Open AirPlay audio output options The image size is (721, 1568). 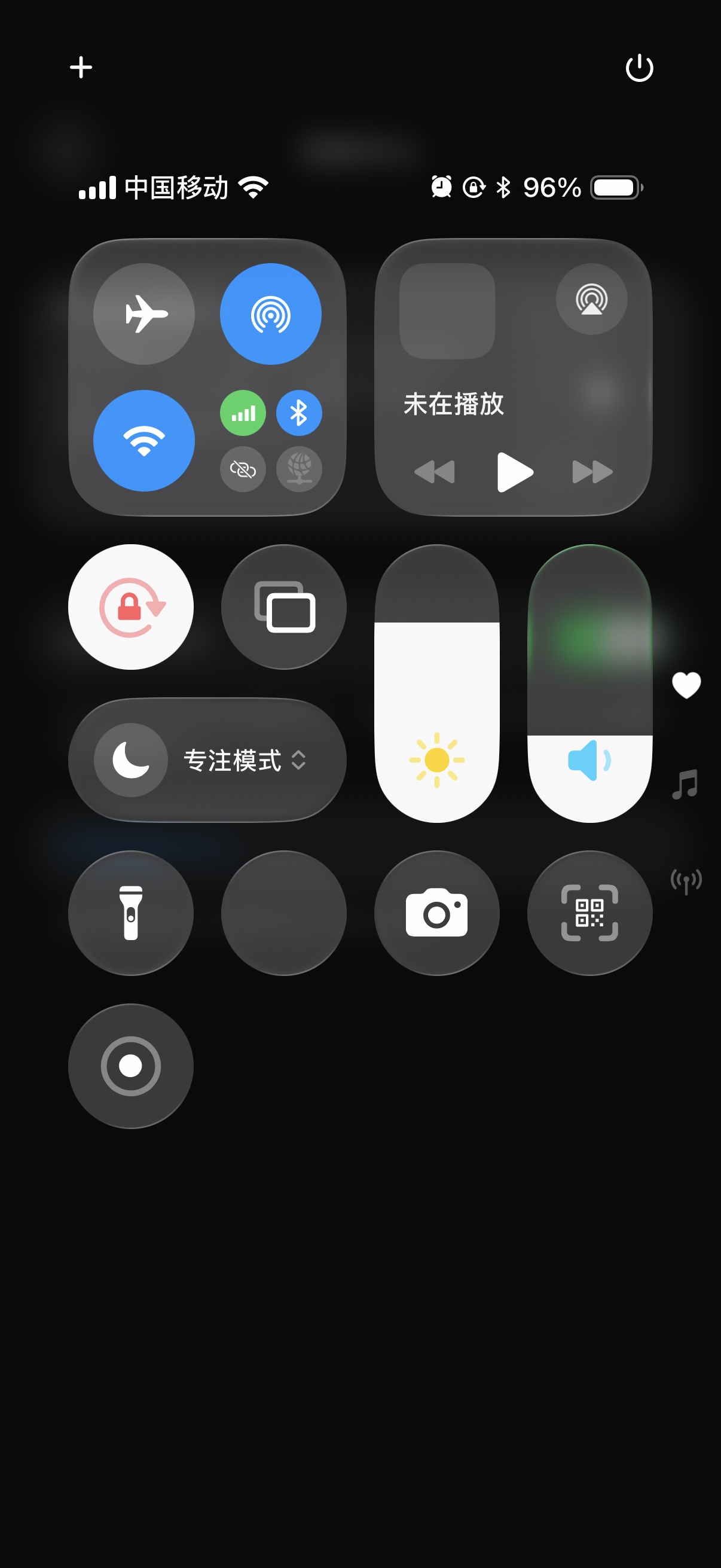(x=591, y=299)
